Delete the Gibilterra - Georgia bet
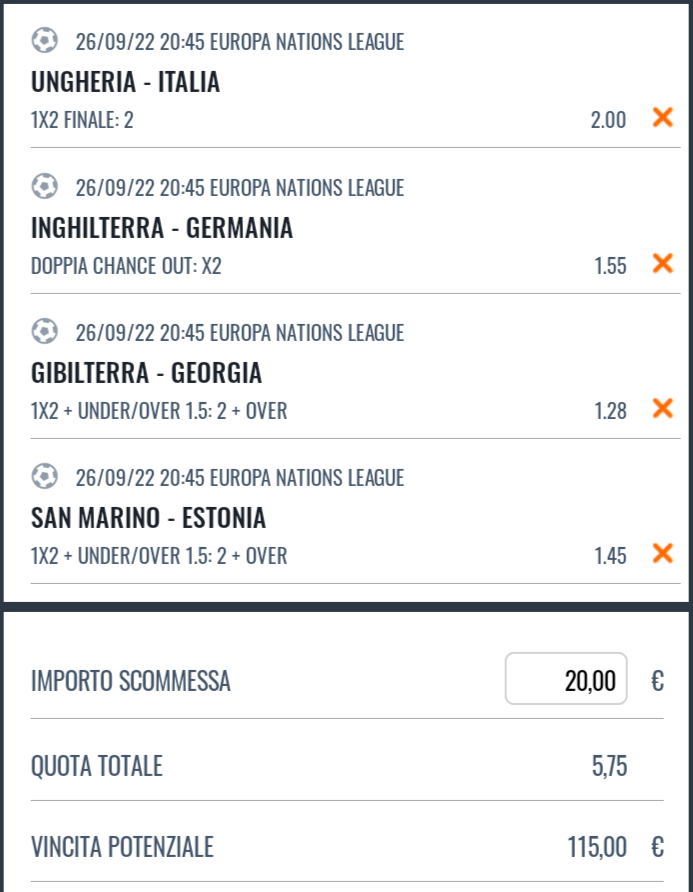693x892 pixels. [662, 408]
